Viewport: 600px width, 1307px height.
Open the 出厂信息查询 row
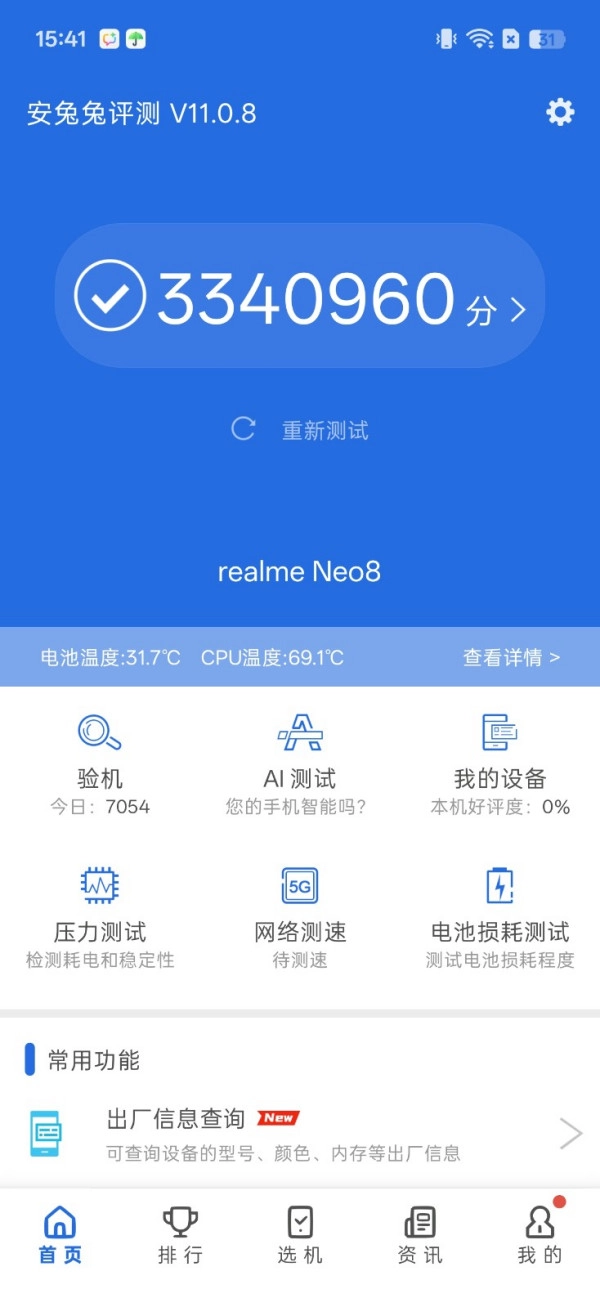(x=300, y=1134)
